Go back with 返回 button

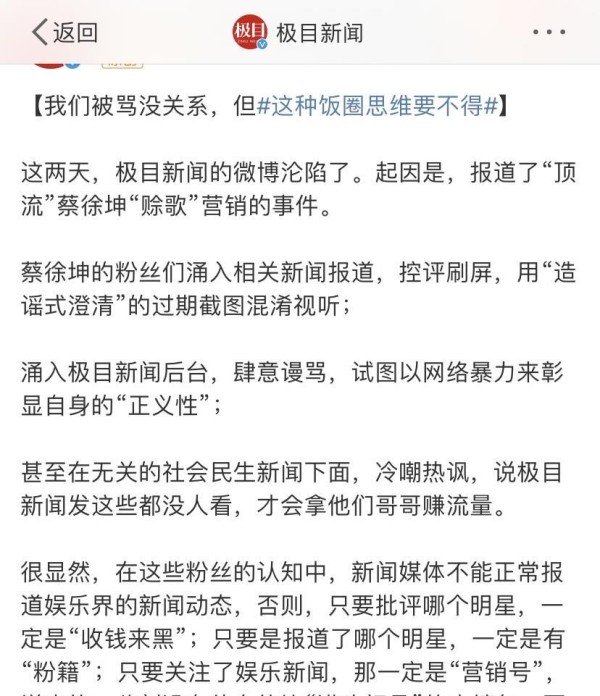click(65, 33)
